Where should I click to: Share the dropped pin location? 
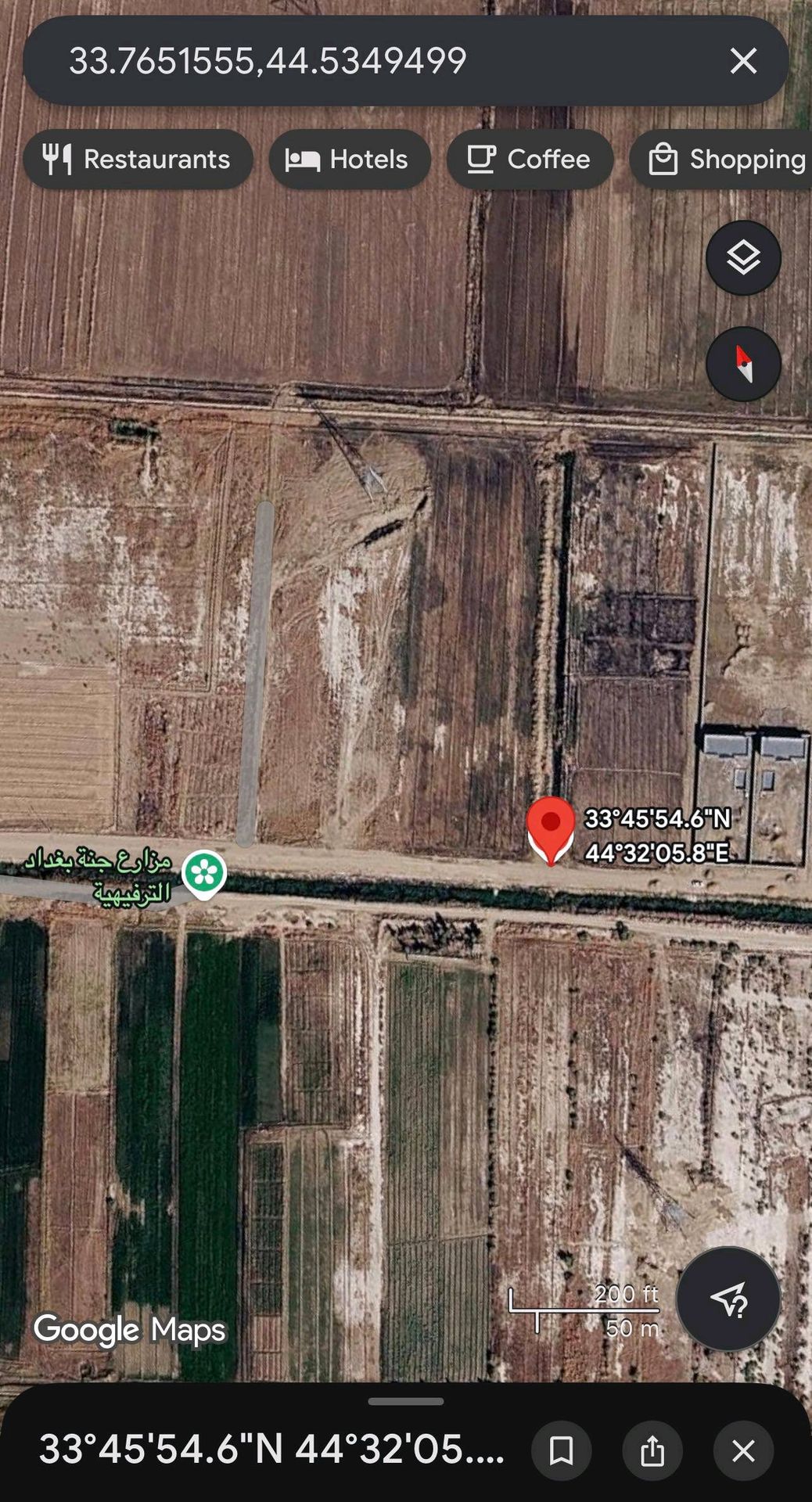tap(652, 1450)
